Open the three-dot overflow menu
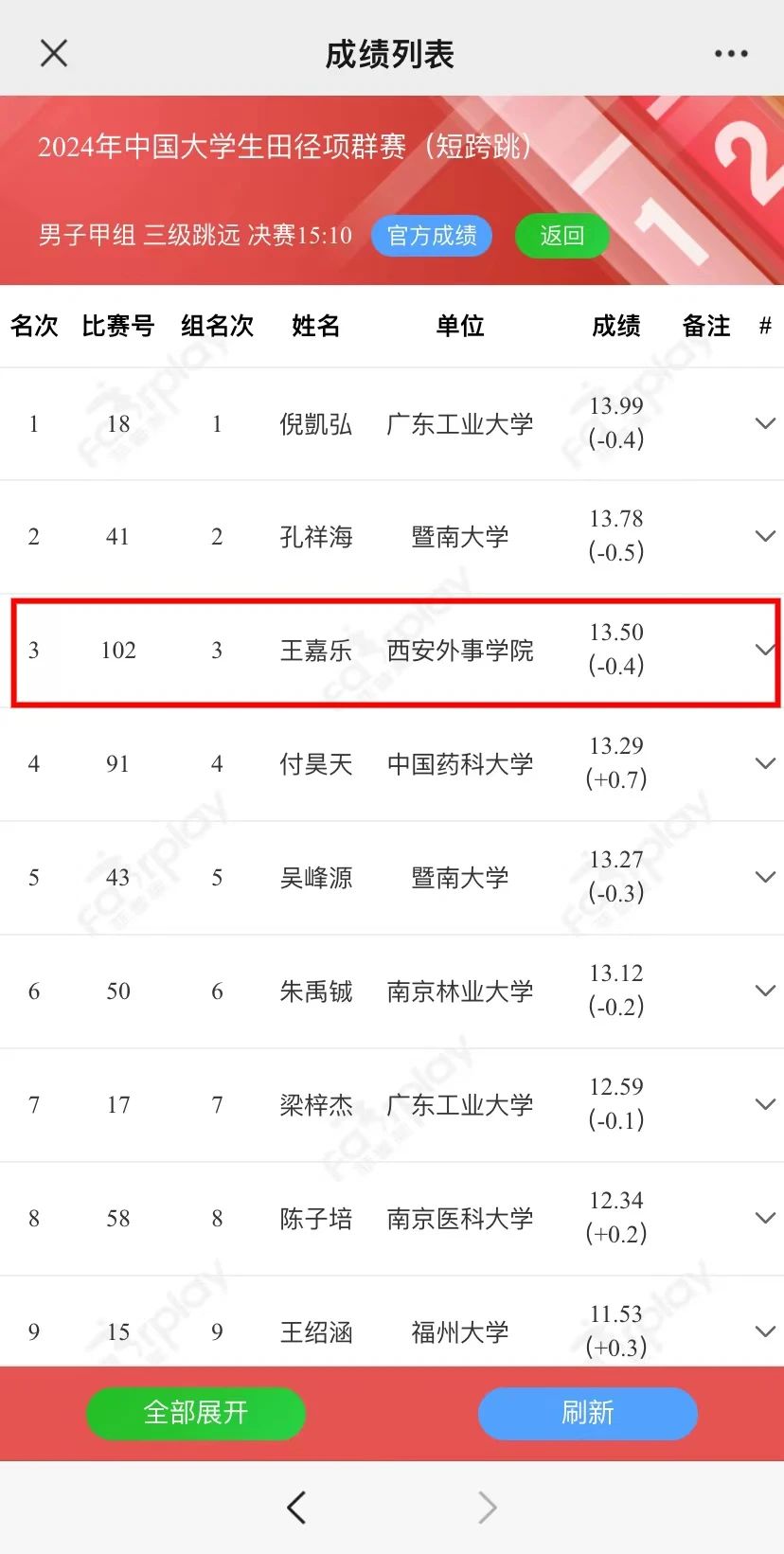 tap(731, 54)
